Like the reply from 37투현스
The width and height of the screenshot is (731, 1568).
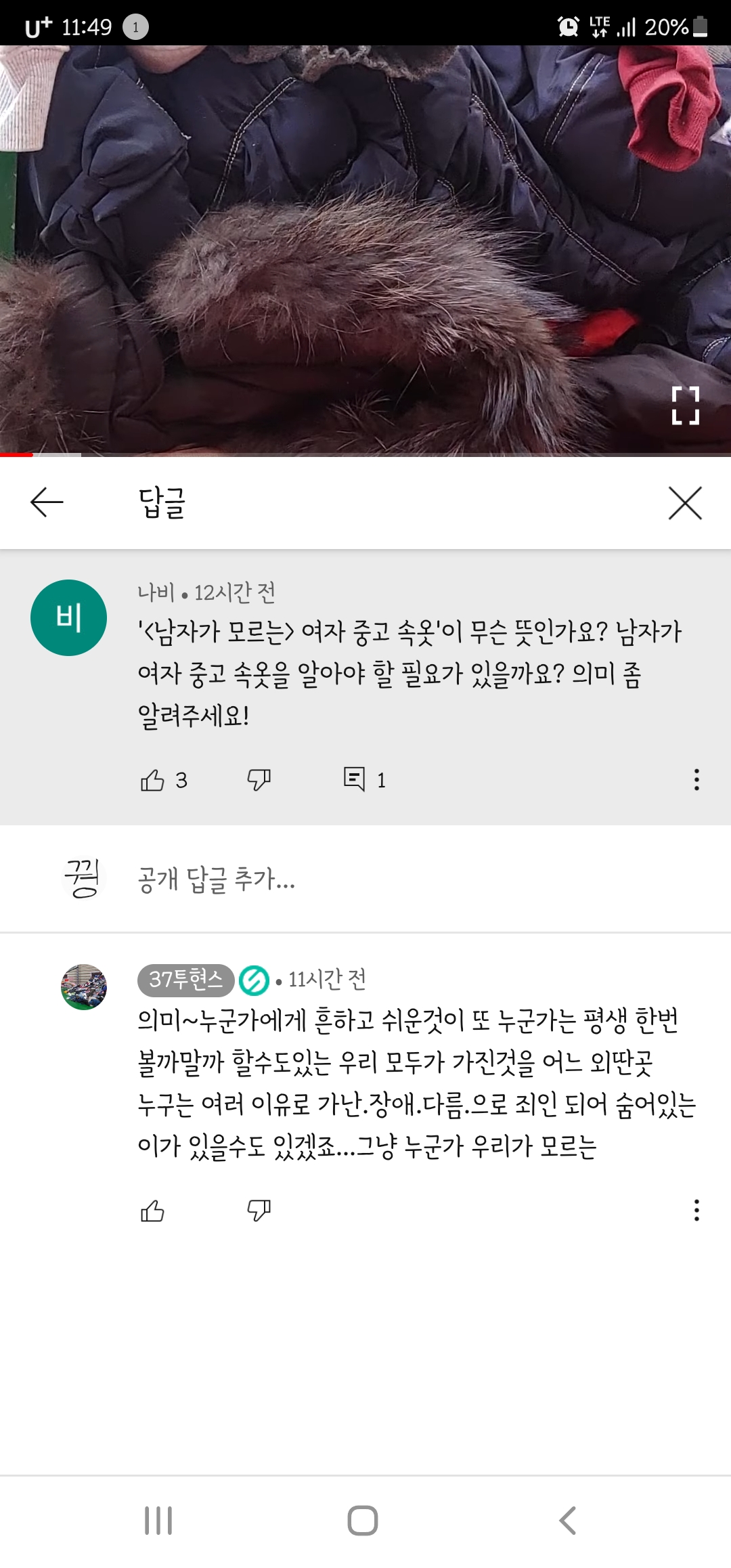point(152,1211)
